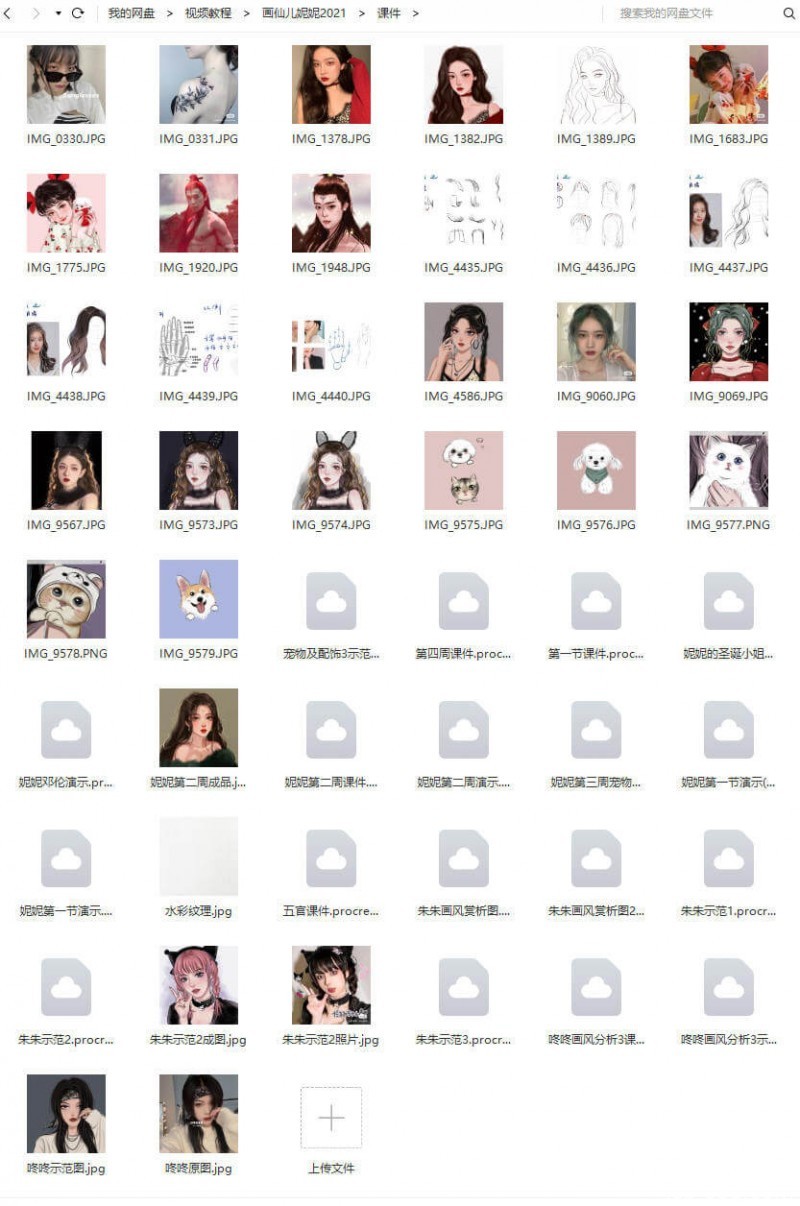Open image IMG_9069.JPG

[728, 341]
